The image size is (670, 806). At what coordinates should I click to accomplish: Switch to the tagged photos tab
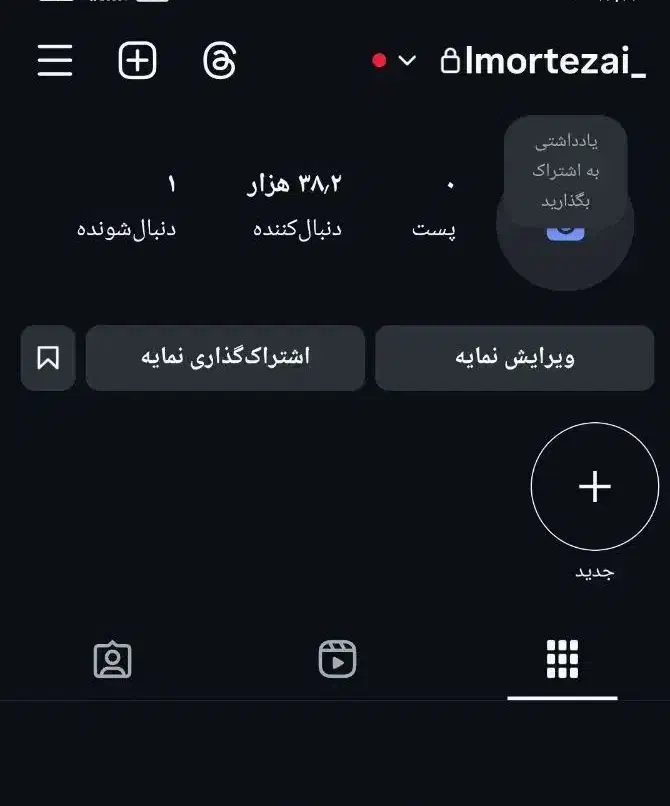[112, 659]
